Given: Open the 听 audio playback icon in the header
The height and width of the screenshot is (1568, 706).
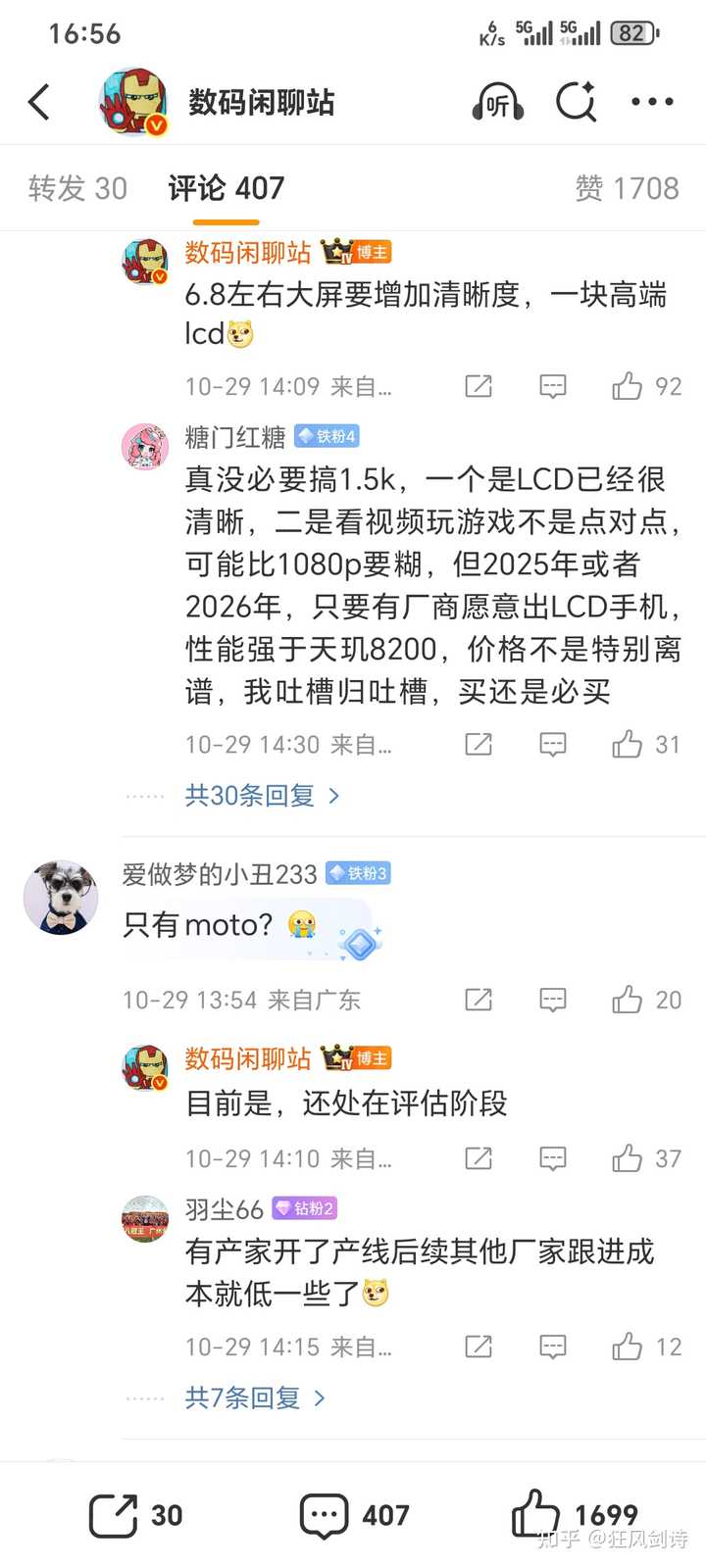Looking at the screenshot, I should [498, 102].
